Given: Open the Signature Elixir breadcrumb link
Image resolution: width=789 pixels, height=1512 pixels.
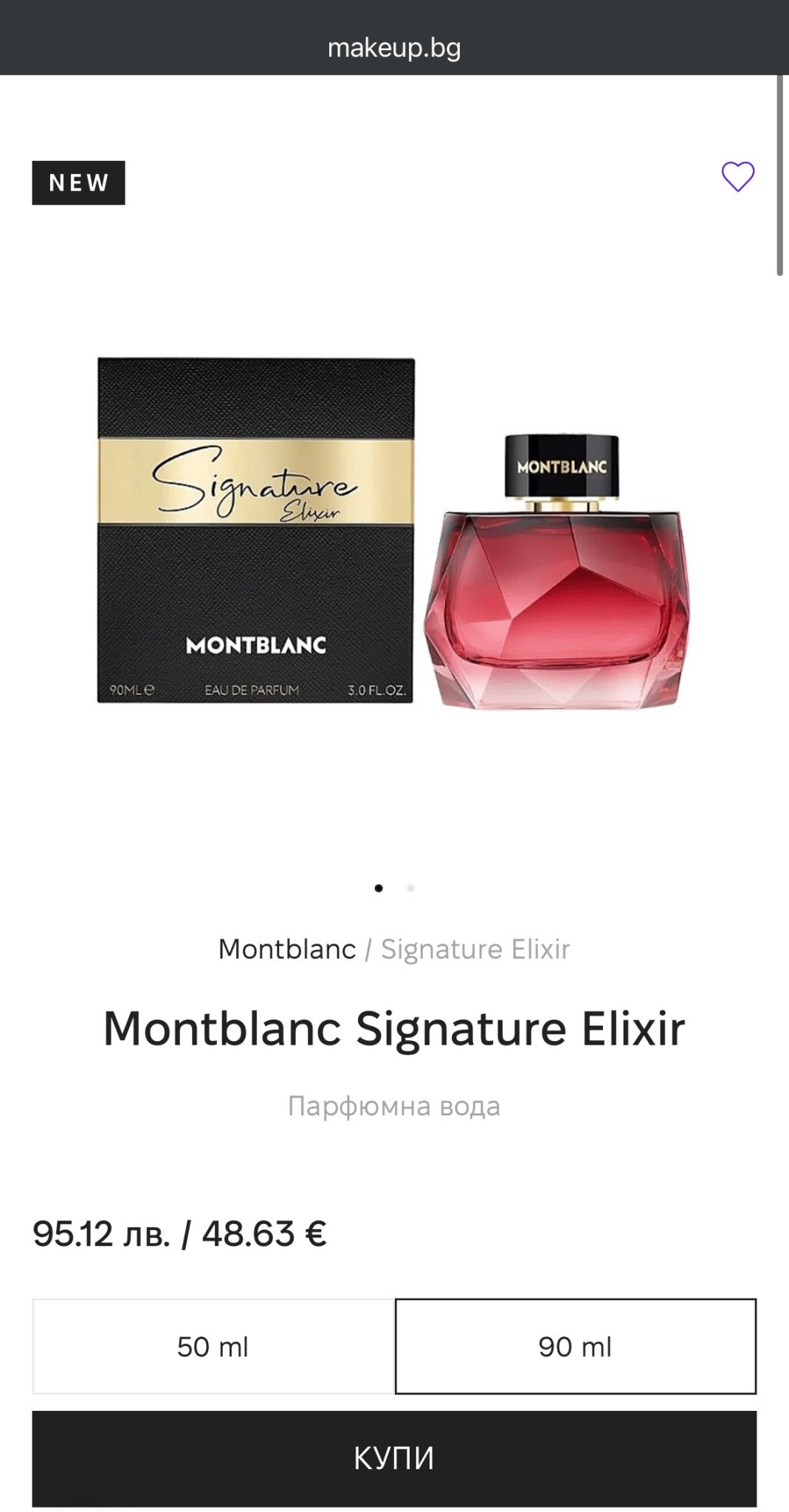Looking at the screenshot, I should pos(475,949).
